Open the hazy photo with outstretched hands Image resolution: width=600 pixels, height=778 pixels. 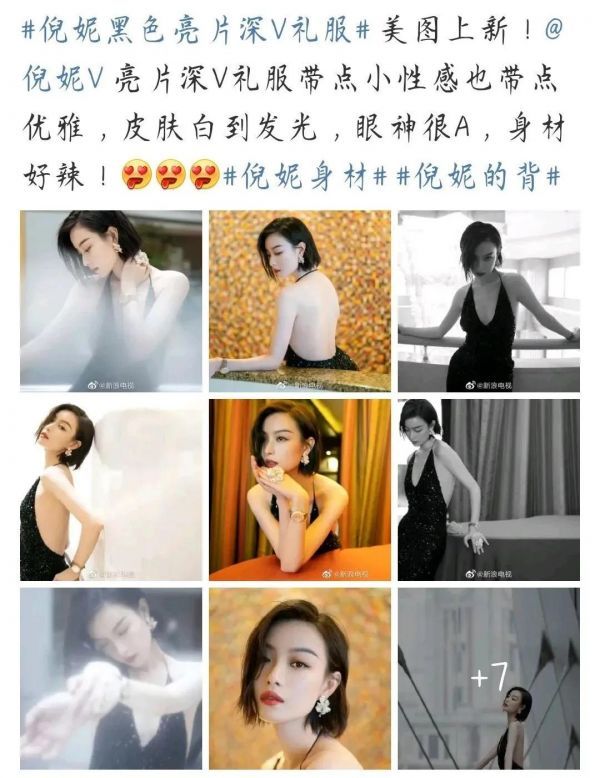[x=111, y=678]
